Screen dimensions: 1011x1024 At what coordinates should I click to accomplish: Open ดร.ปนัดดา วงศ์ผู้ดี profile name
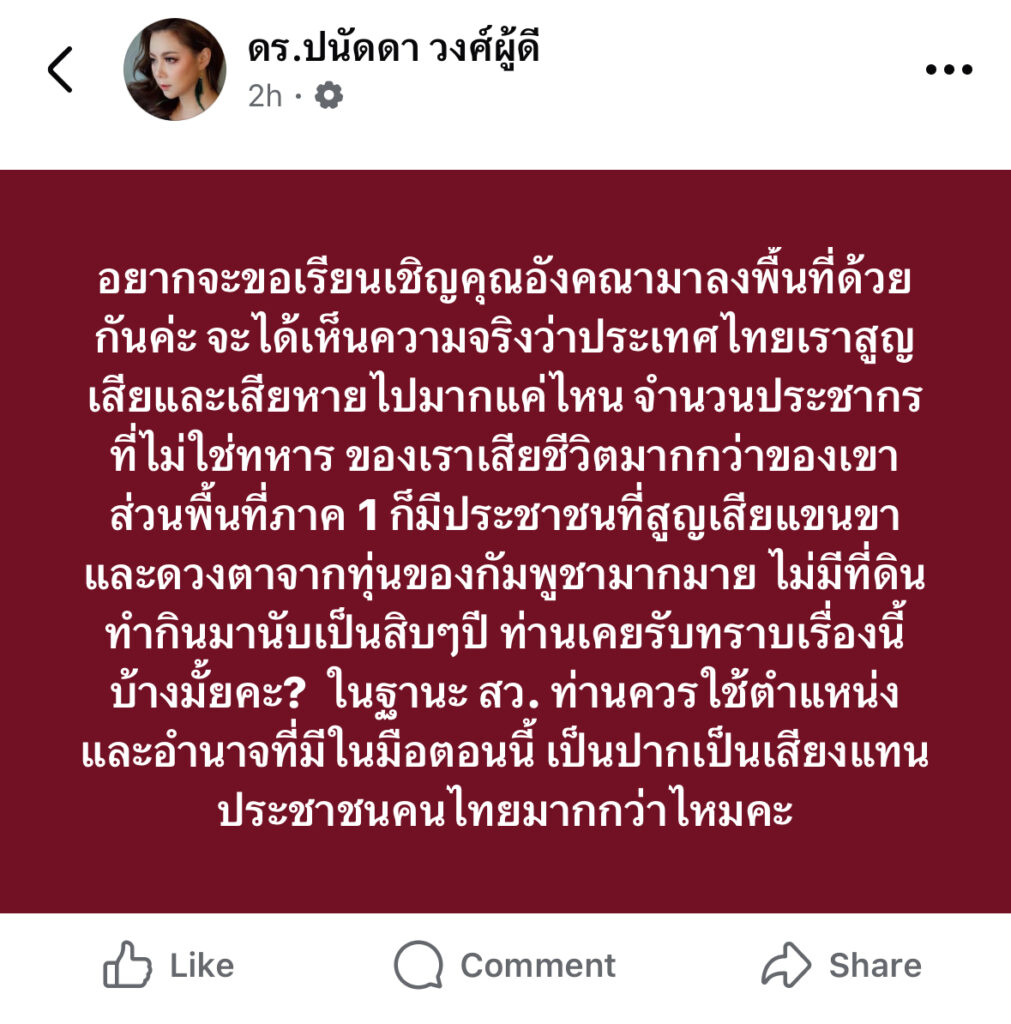393,47
